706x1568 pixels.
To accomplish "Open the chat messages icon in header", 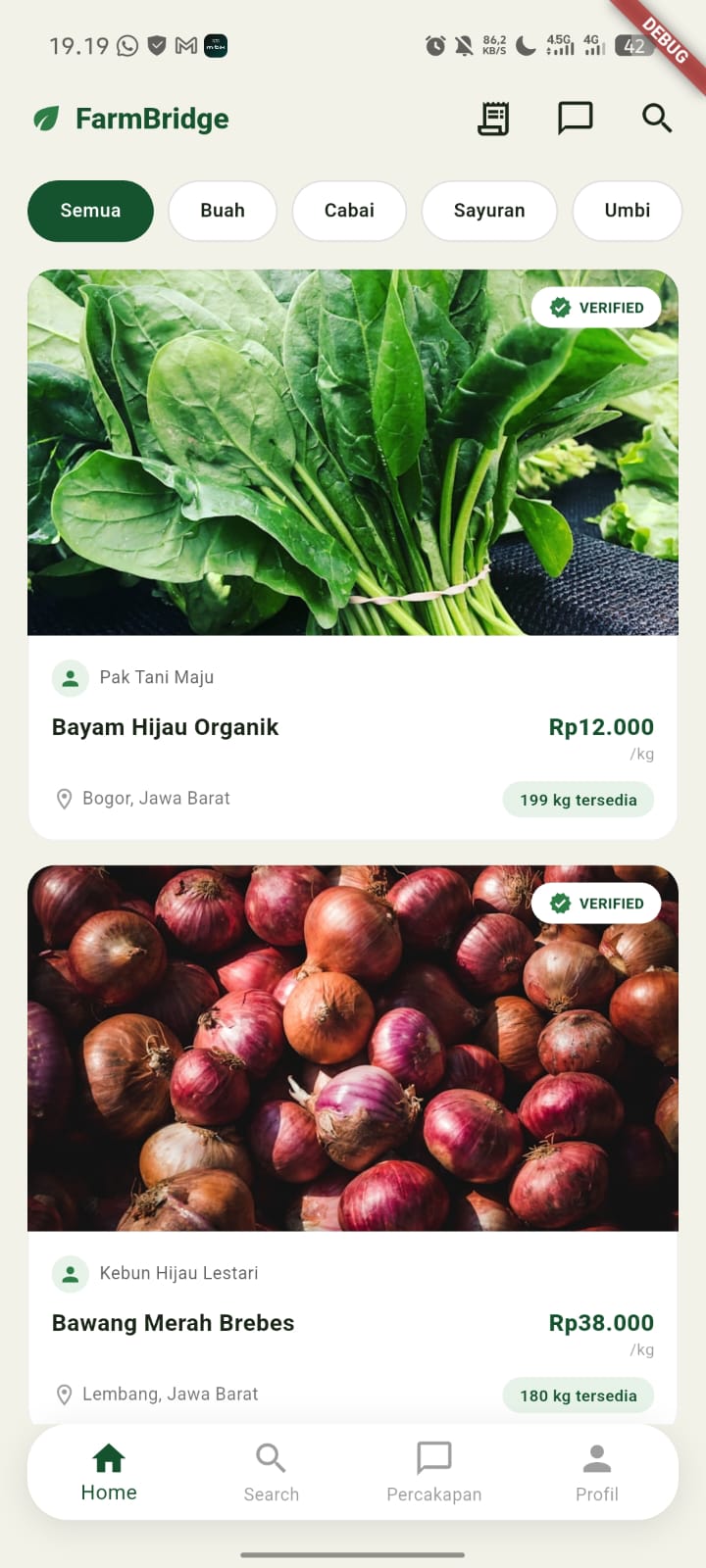I will [575, 118].
